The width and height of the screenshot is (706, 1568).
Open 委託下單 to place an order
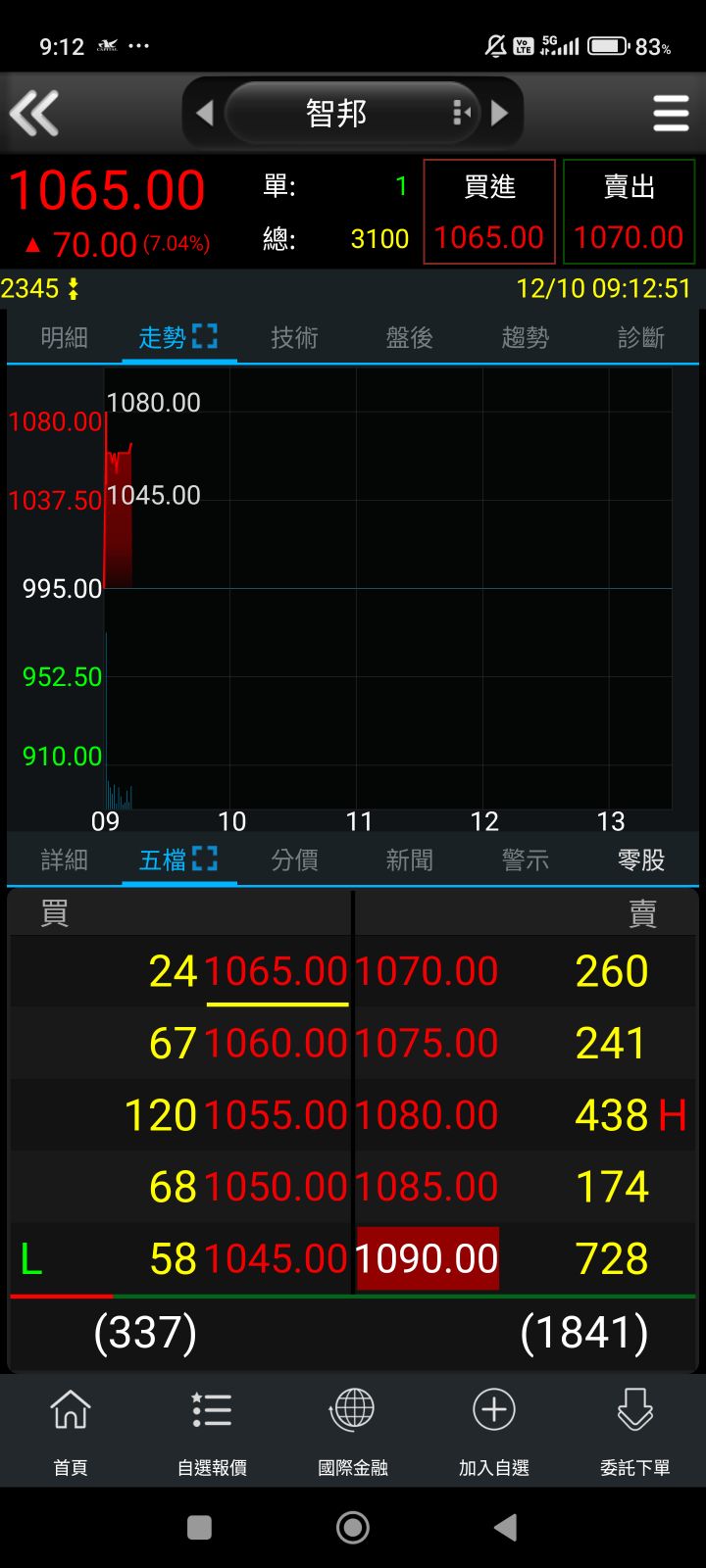(x=635, y=1431)
